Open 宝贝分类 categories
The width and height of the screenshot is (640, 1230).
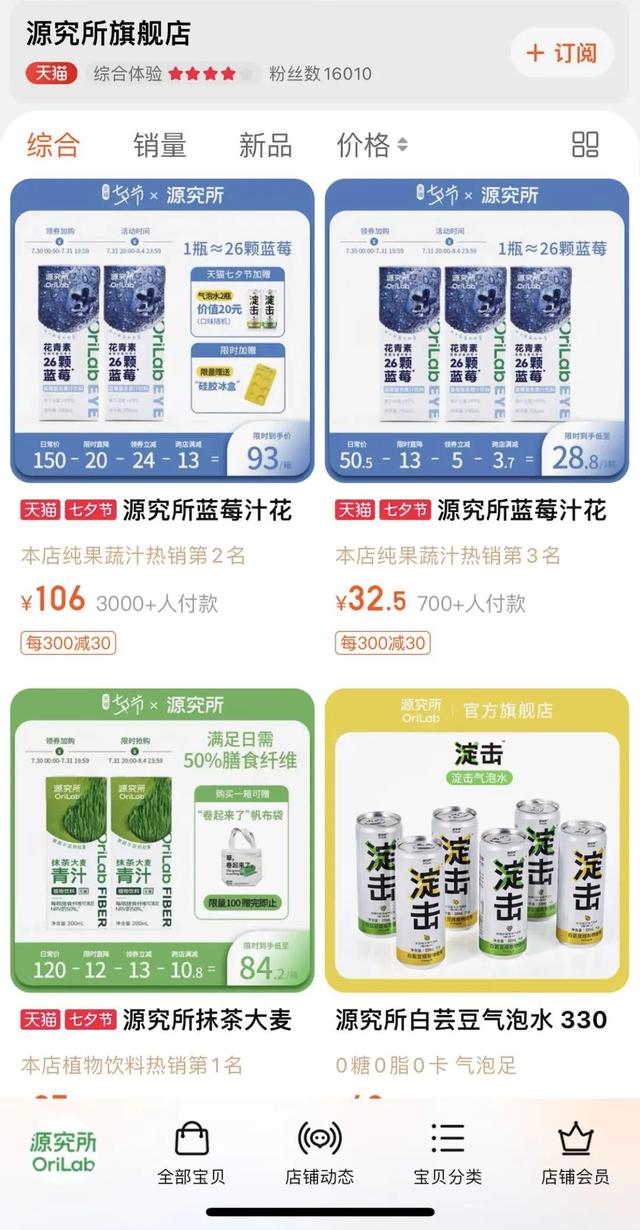pos(447,1153)
